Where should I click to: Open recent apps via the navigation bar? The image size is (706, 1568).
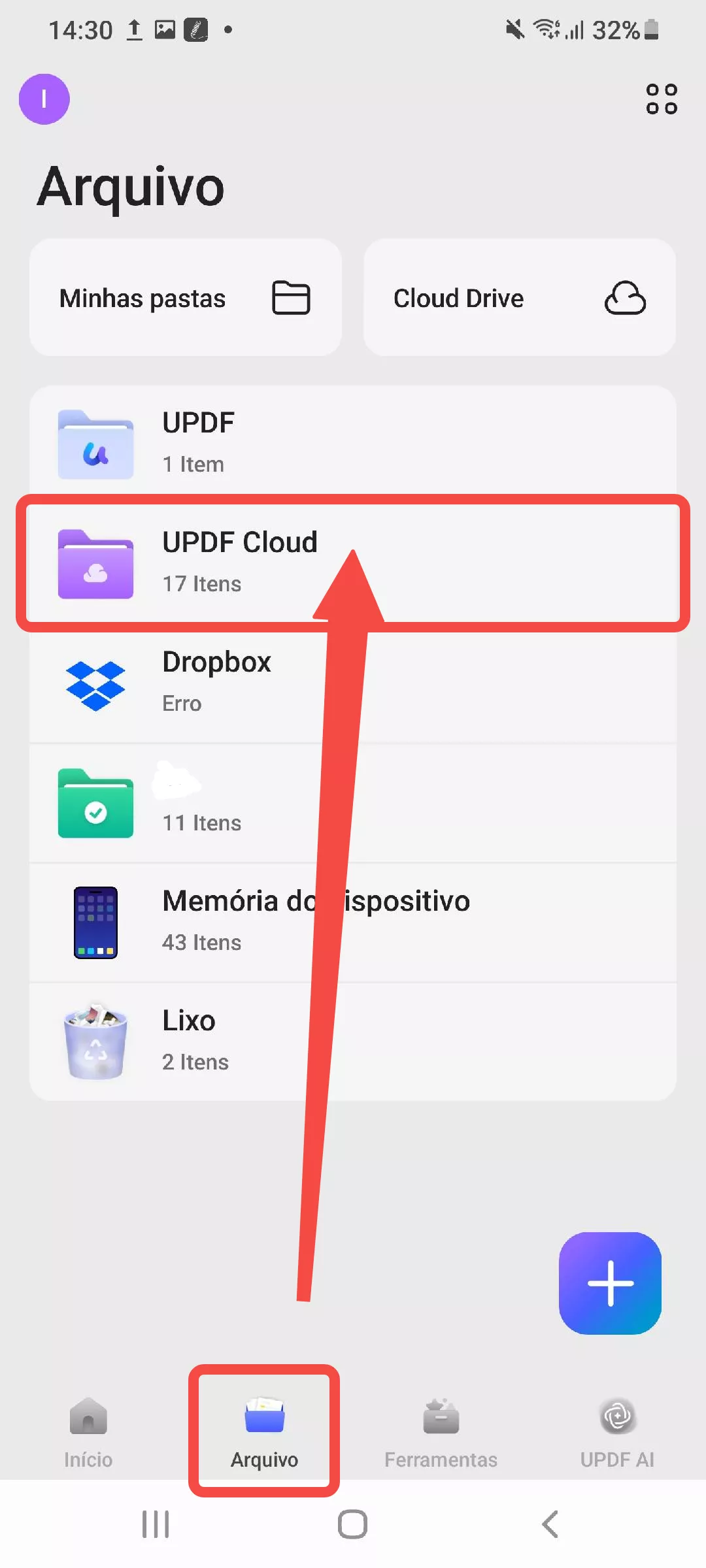[155, 1524]
